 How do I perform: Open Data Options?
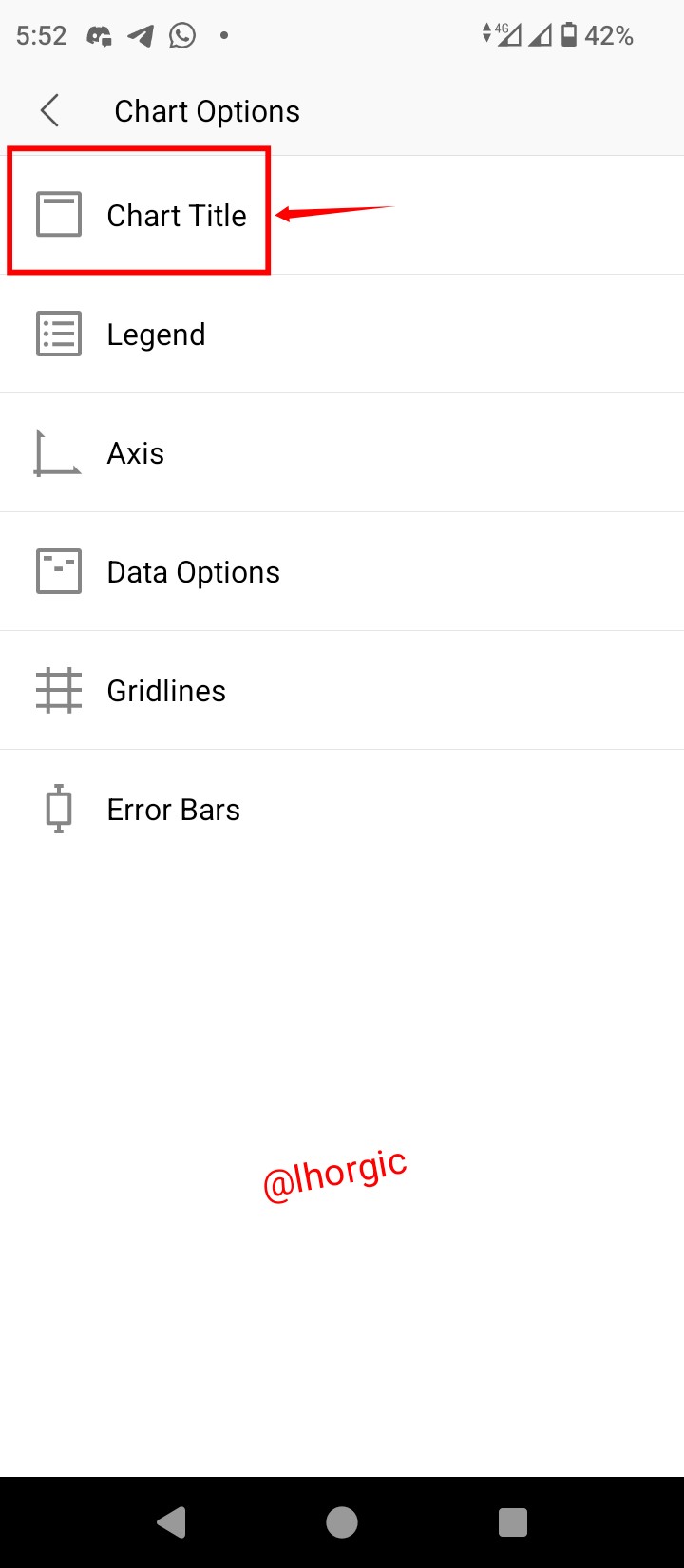(193, 572)
